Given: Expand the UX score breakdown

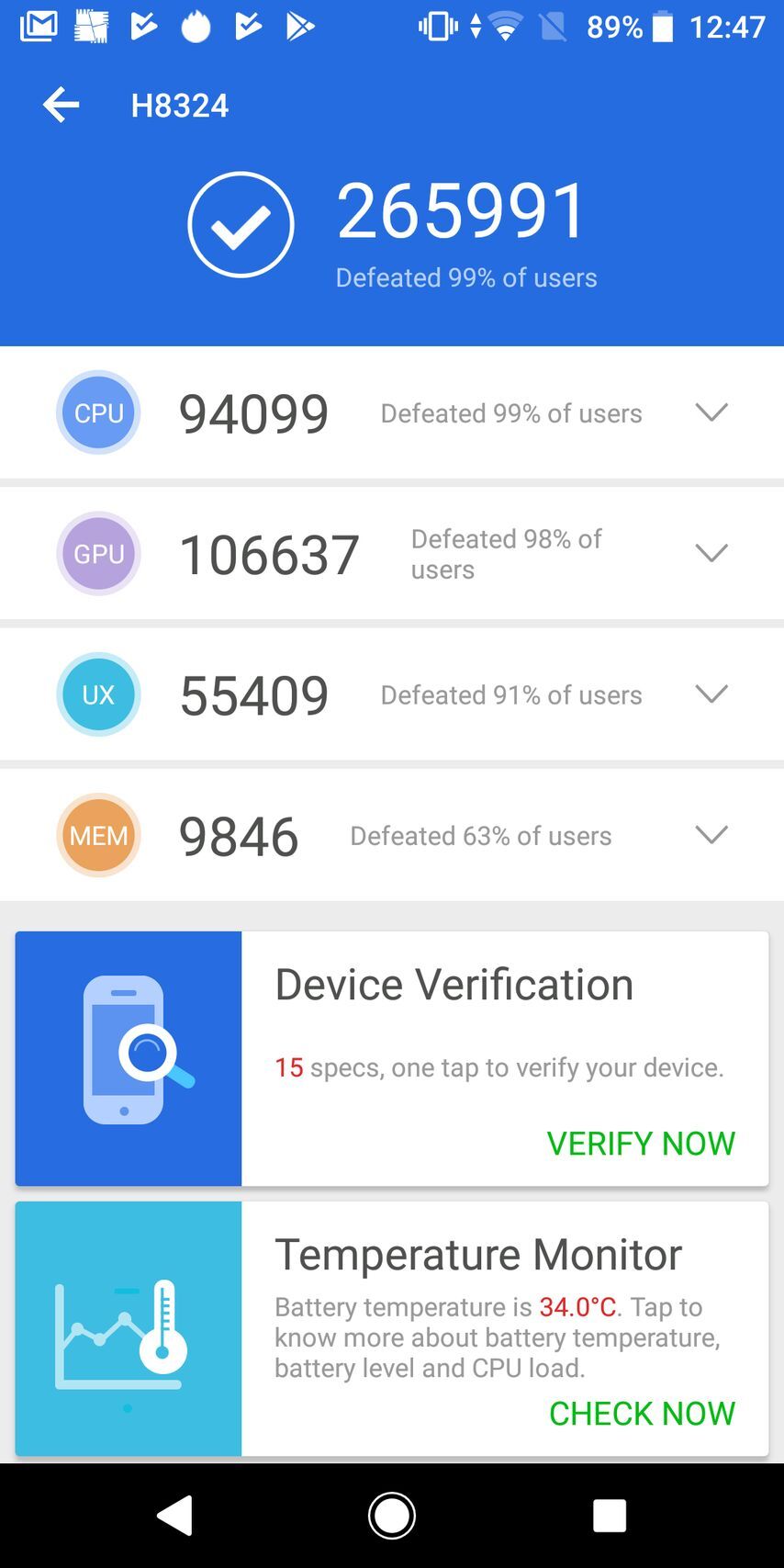Looking at the screenshot, I should [x=711, y=694].
